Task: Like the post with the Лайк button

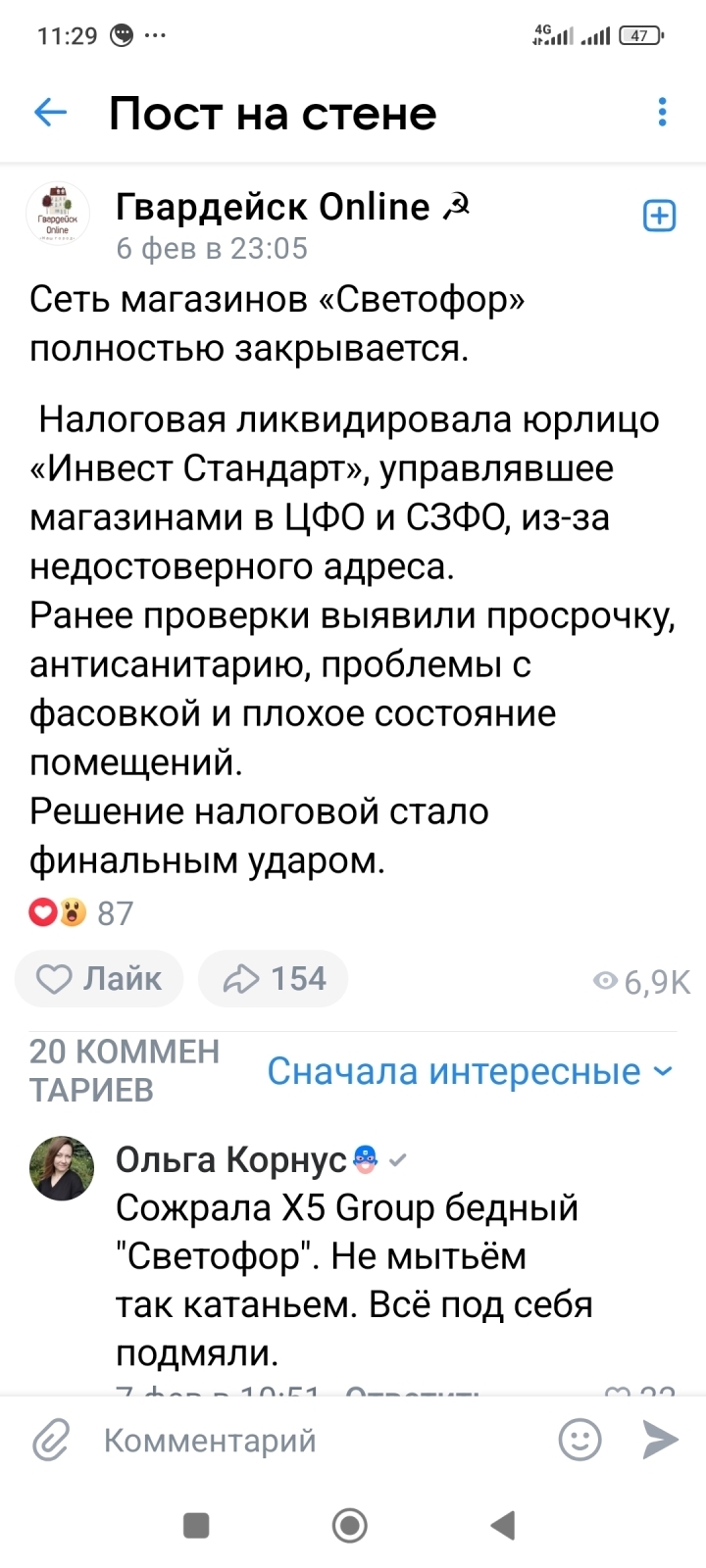Action: pyautogui.click(x=99, y=978)
